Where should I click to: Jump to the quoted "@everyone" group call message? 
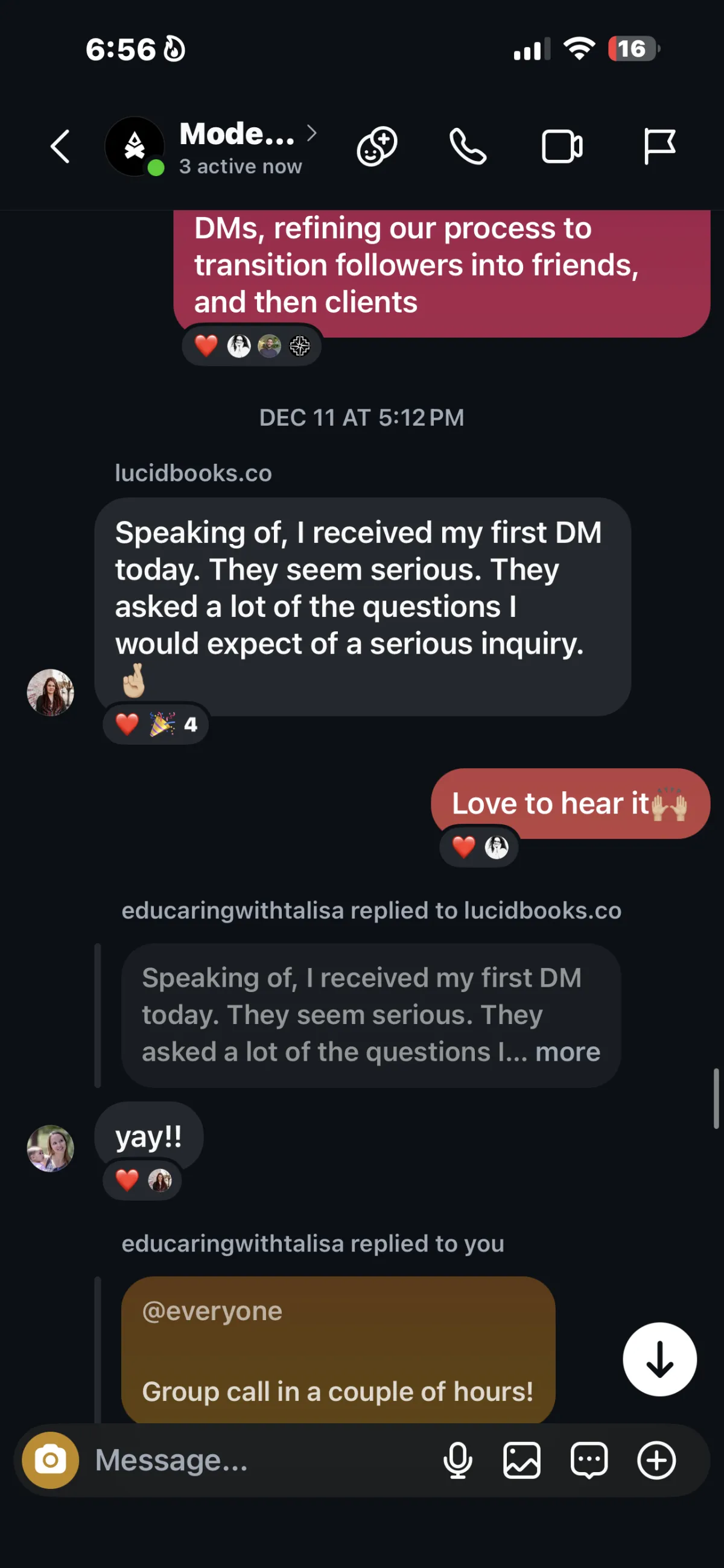coord(338,1351)
